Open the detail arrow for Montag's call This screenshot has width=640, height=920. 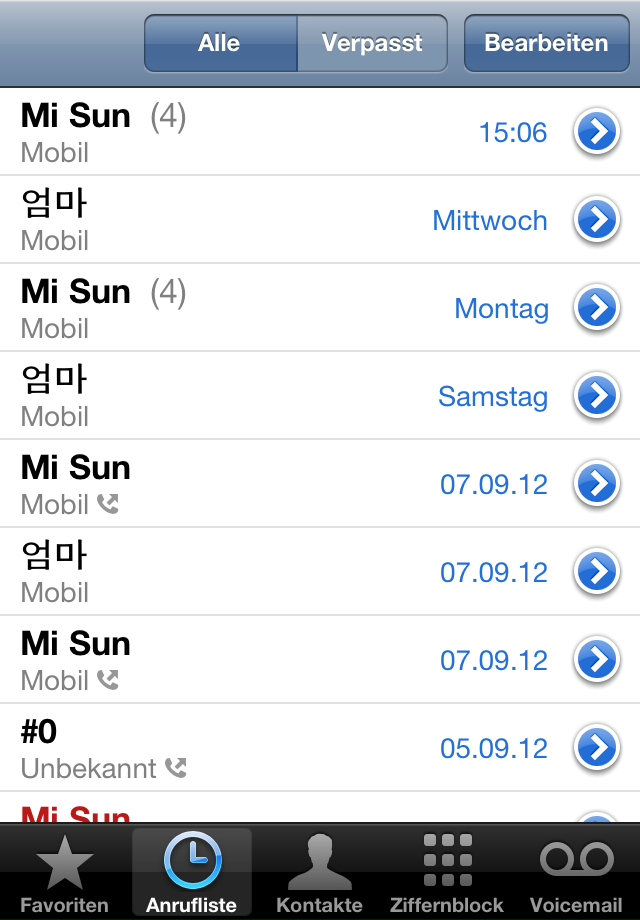[597, 309]
